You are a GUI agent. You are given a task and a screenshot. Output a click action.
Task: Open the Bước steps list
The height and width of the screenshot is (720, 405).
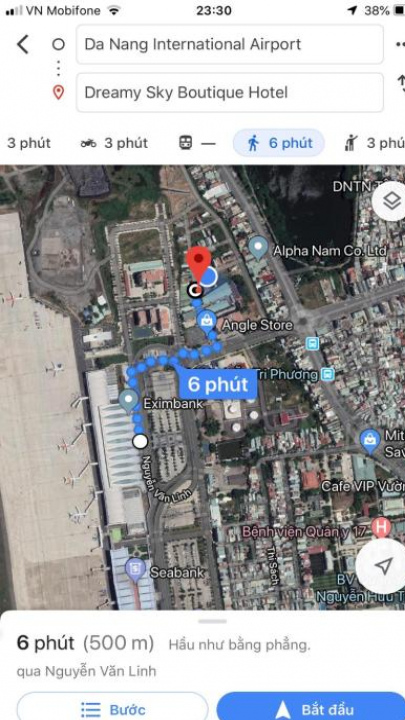(112, 709)
